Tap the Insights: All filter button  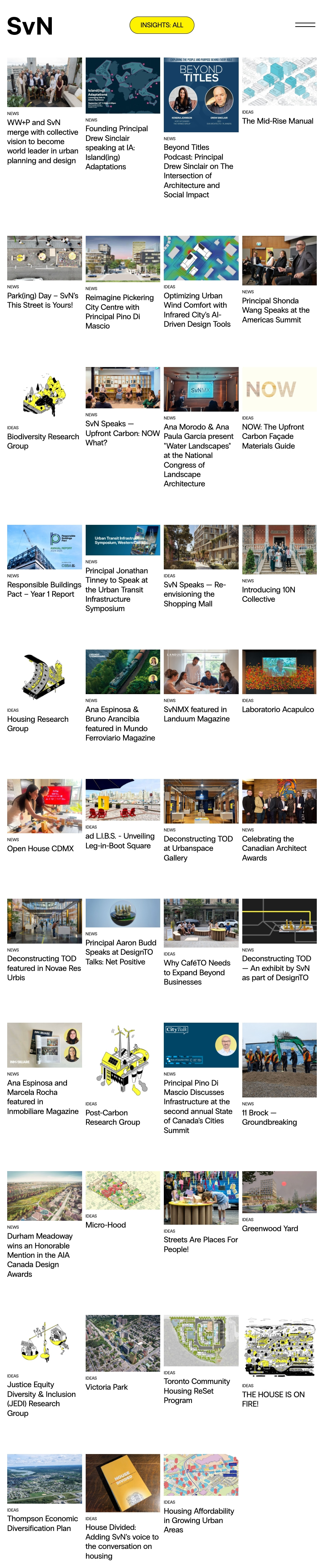(x=162, y=25)
